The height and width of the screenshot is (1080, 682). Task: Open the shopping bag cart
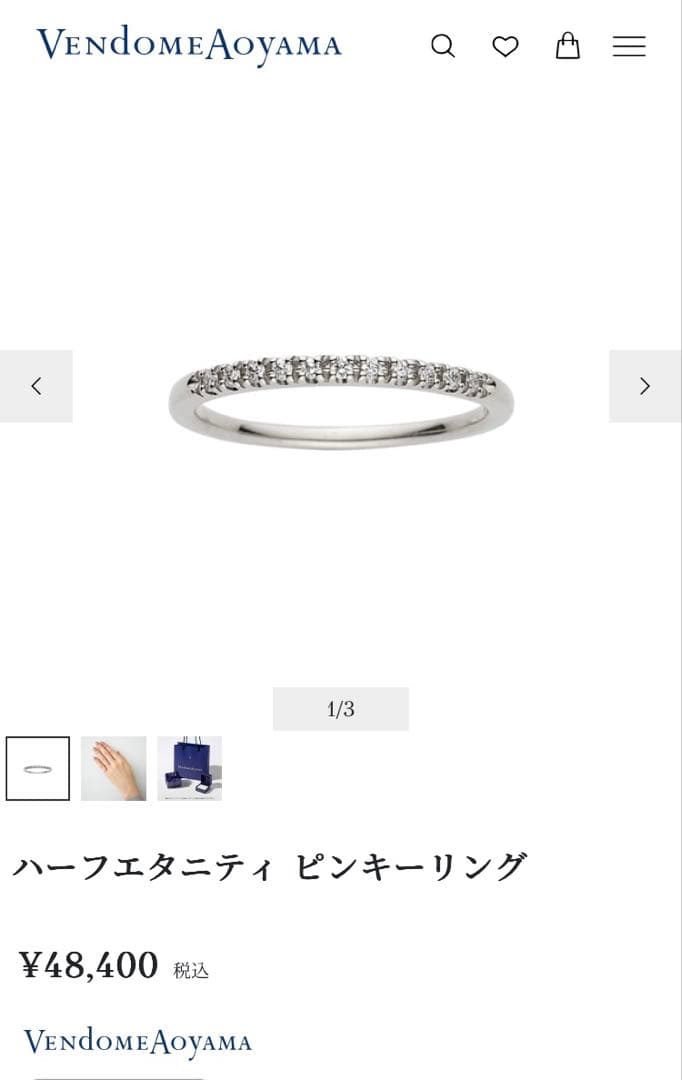[x=567, y=46]
